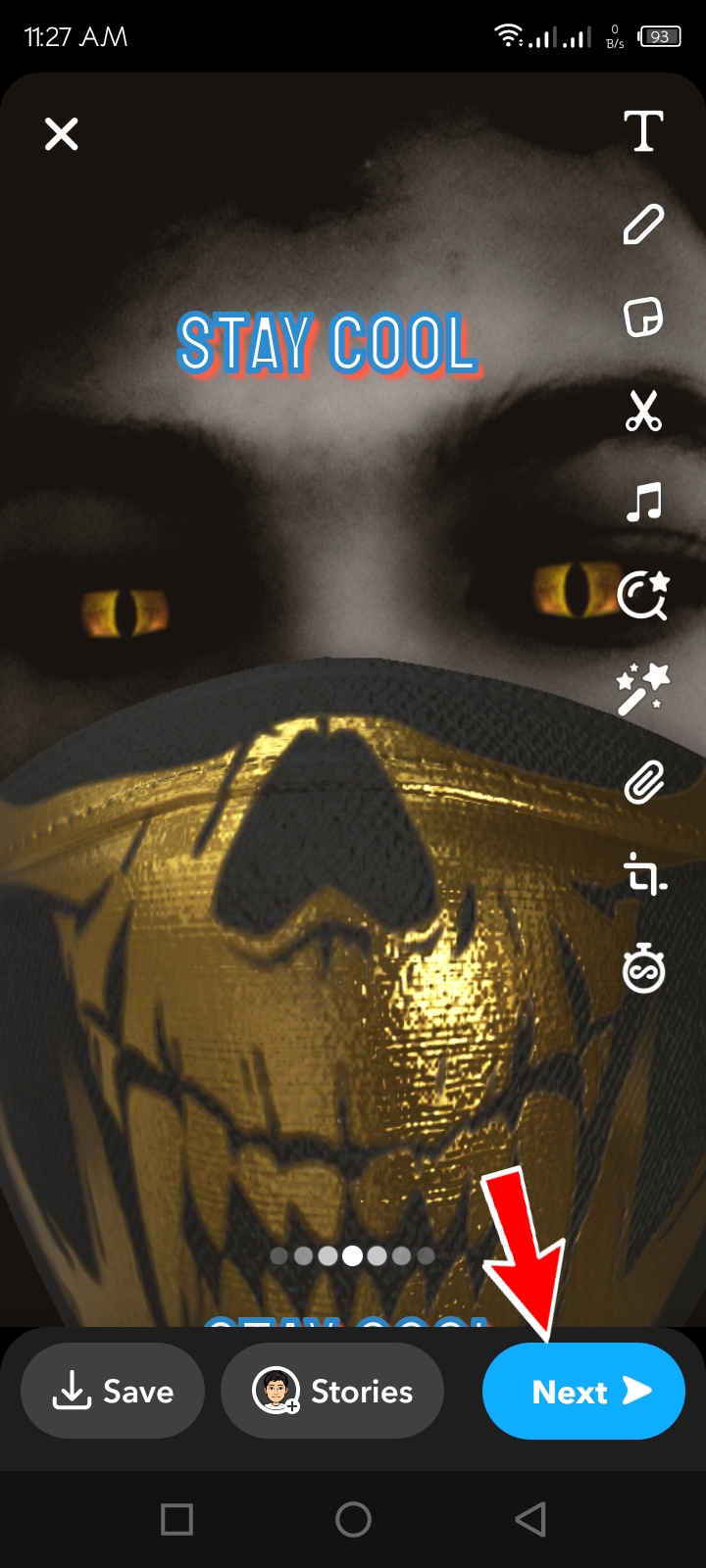The width and height of the screenshot is (706, 1568).
Task: Open the lens search star icon
Action: click(x=643, y=595)
